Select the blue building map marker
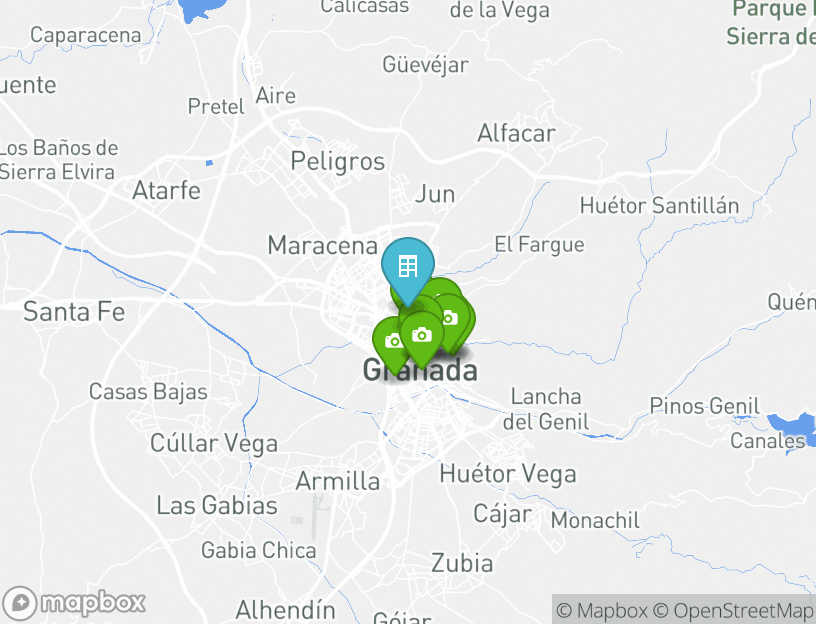 [x=407, y=267]
